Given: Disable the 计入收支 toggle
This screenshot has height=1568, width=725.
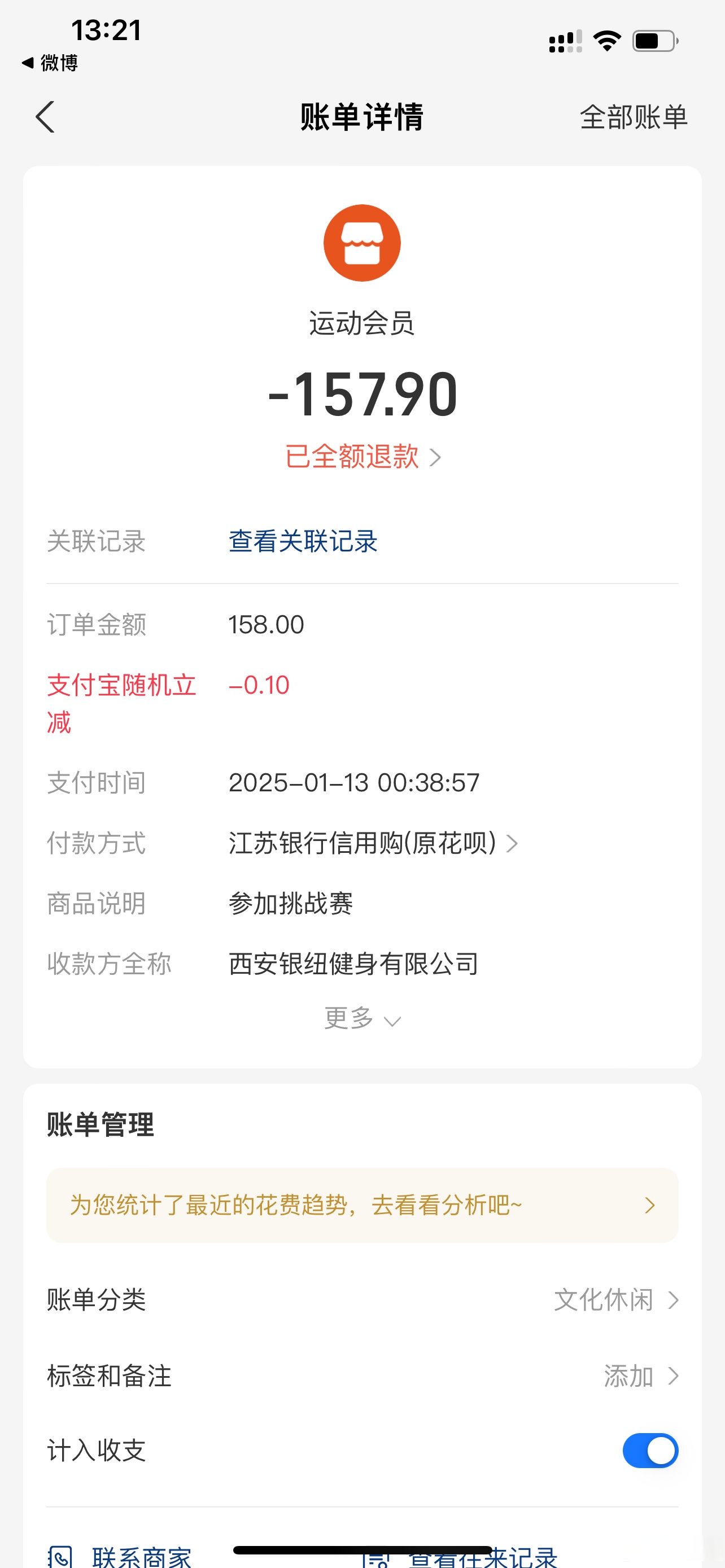Looking at the screenshot, I should 649,1451.
